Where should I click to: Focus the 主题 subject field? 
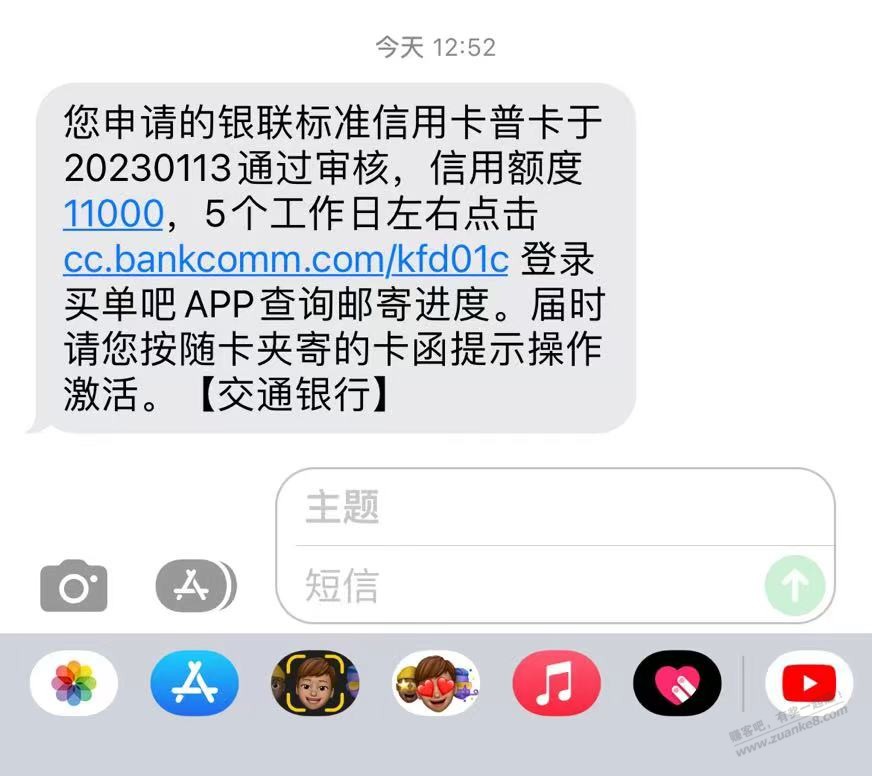(555, 508)
